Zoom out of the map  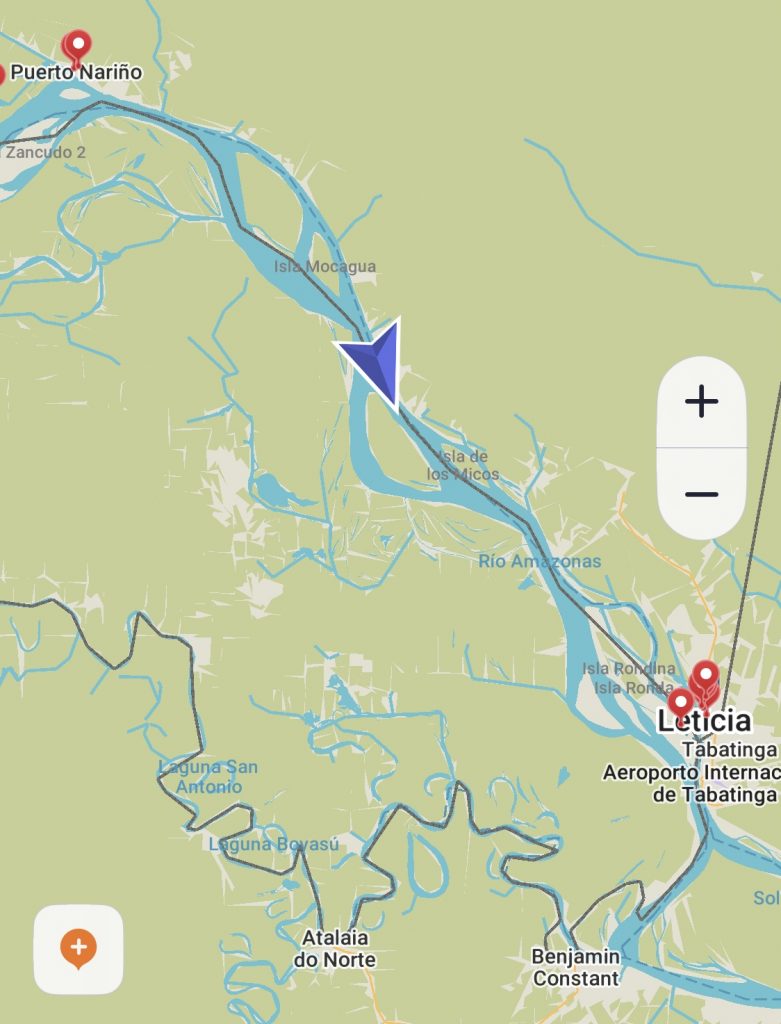[x=701, y=494]
